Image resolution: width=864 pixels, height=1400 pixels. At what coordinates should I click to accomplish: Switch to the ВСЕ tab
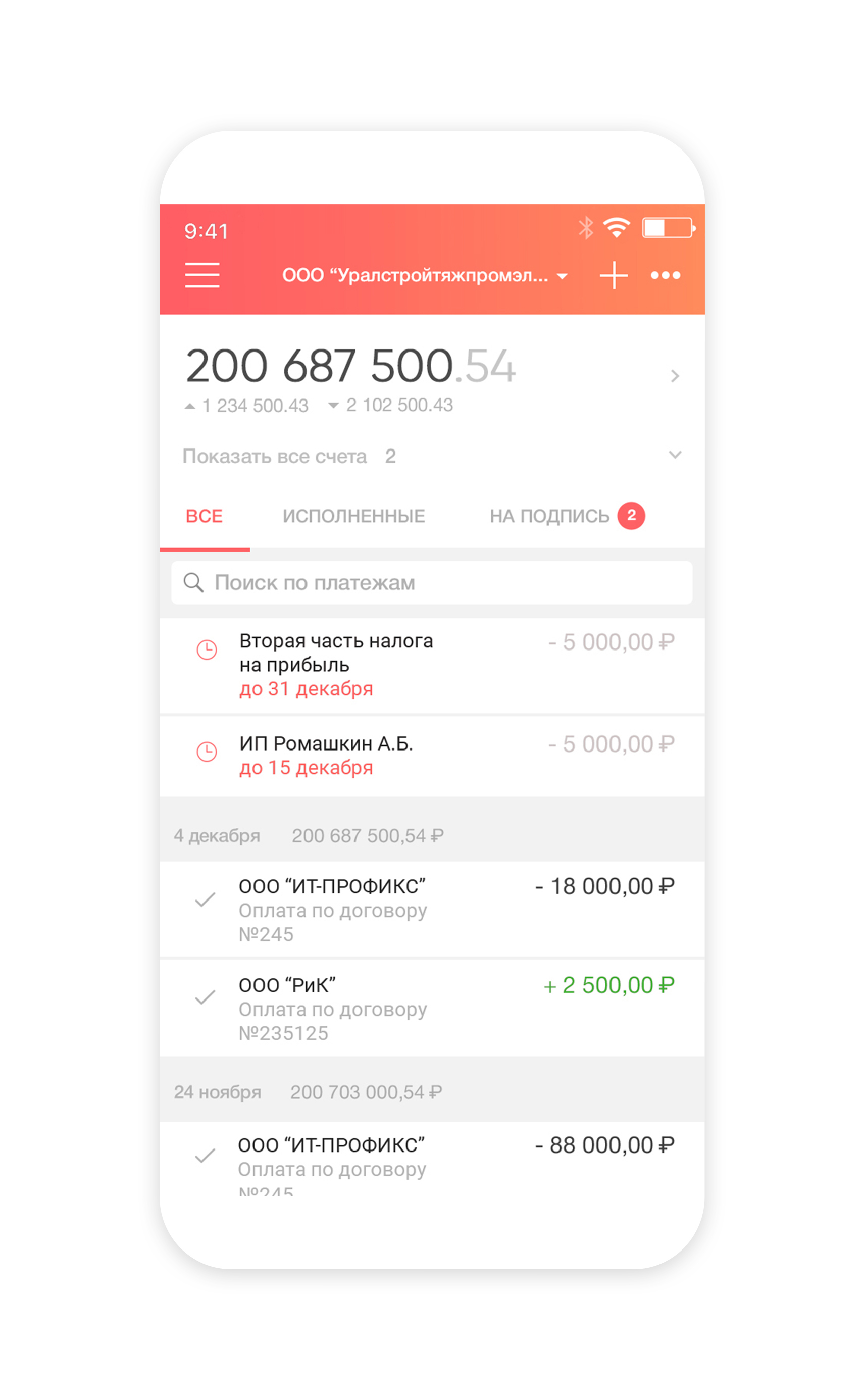pyautogui.click(x=204, y=516)
